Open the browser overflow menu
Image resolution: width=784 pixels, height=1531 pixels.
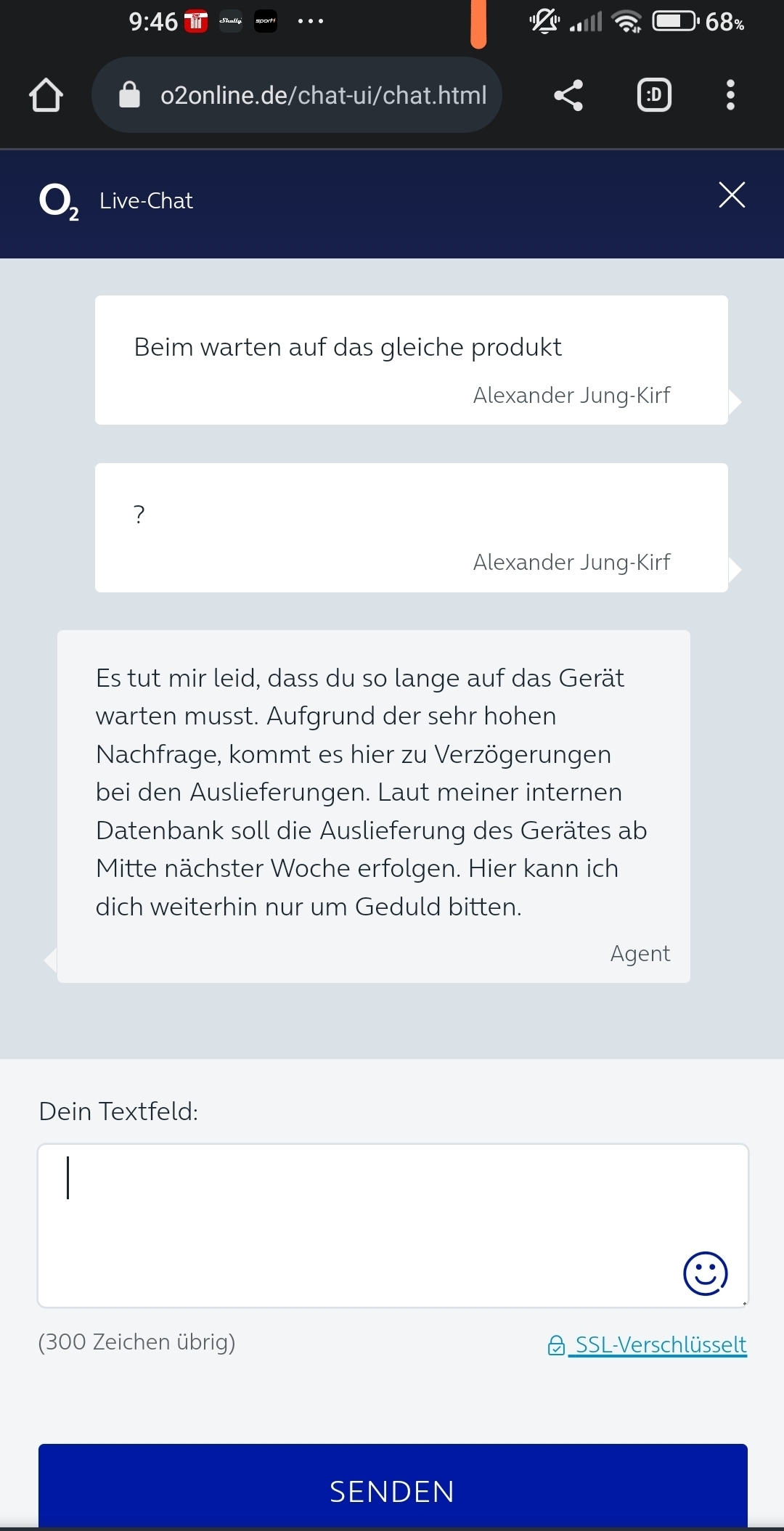tap(730, 95)
